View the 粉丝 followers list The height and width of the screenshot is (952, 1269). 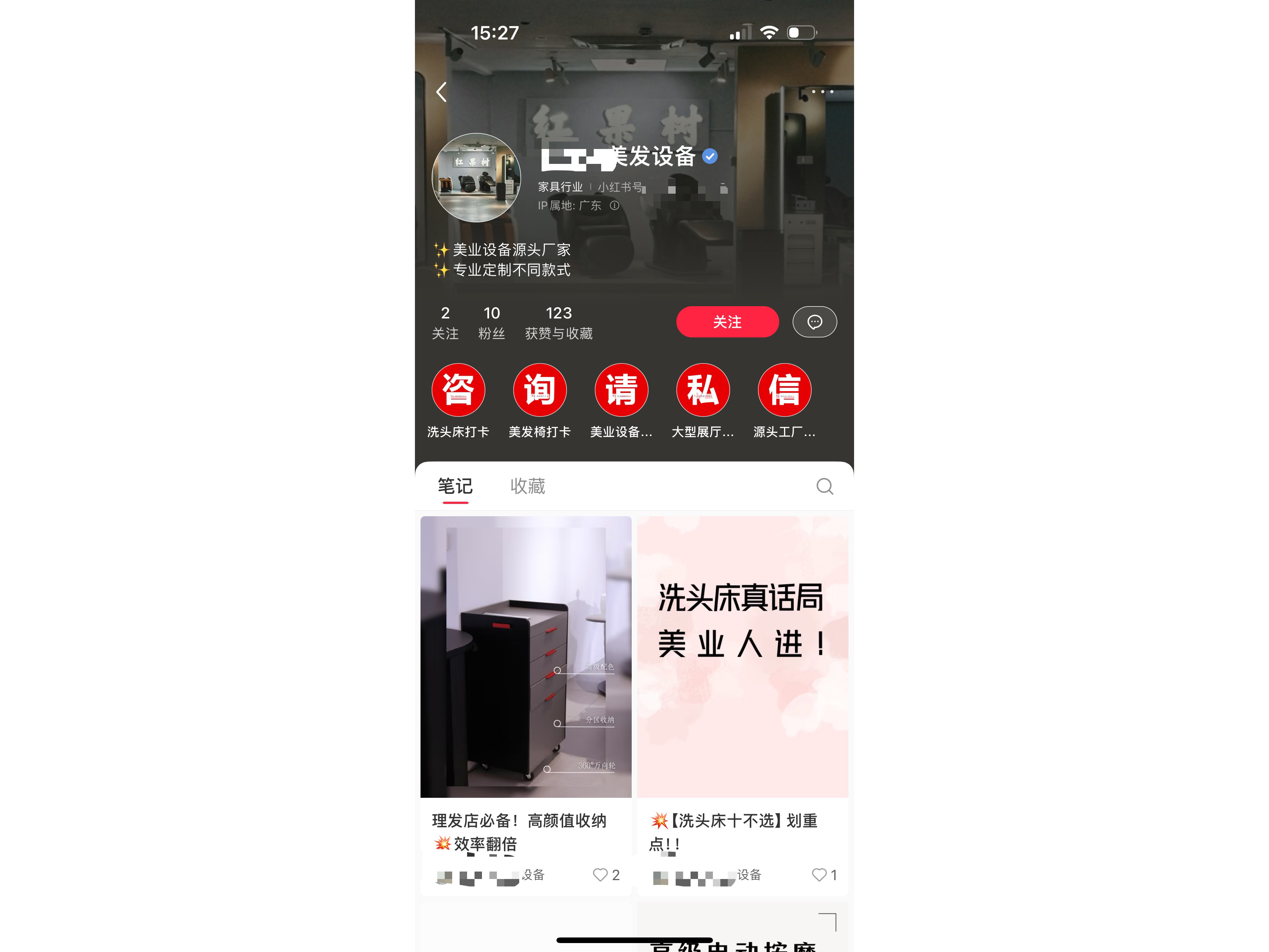coord(491,323)
